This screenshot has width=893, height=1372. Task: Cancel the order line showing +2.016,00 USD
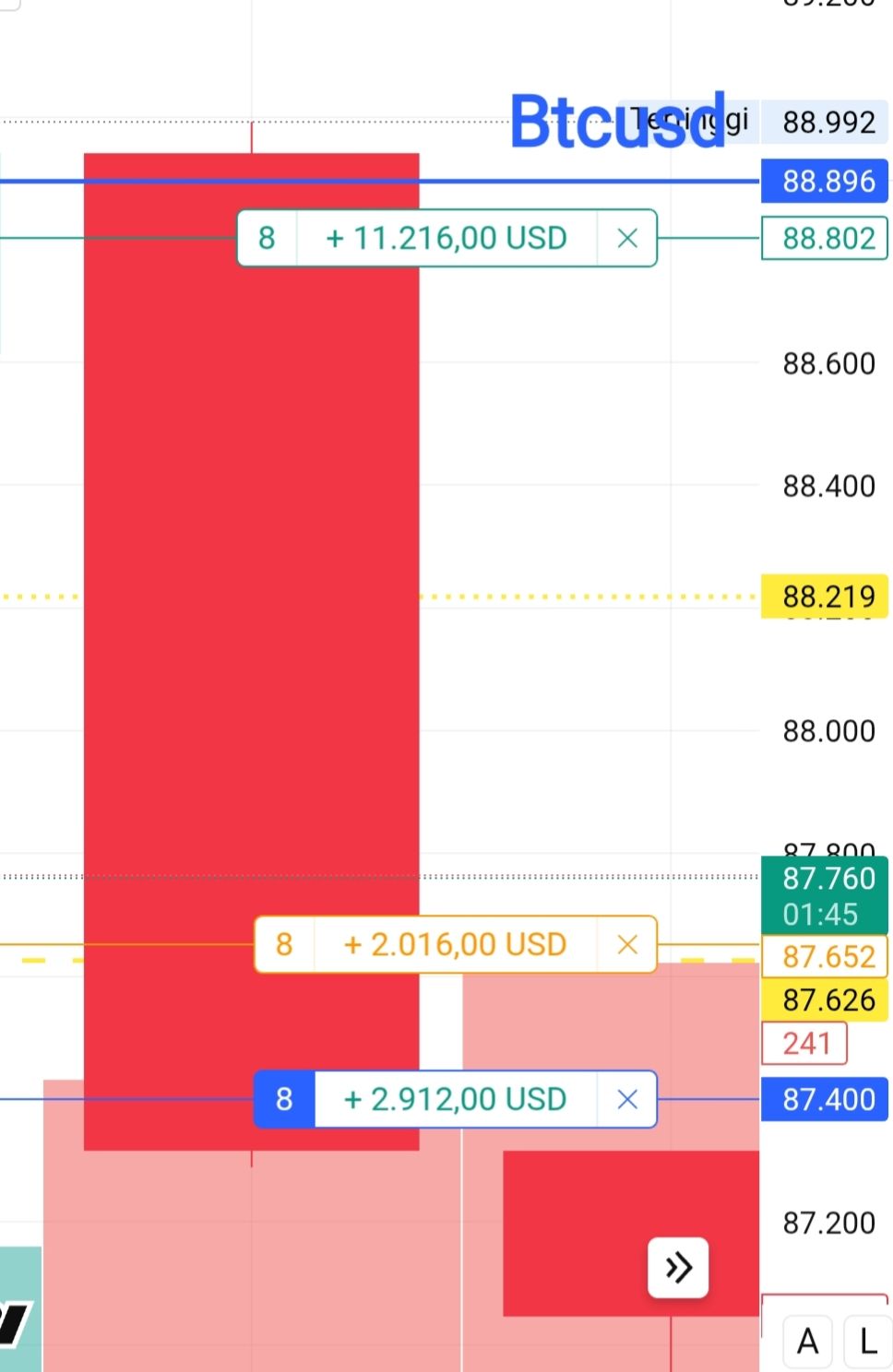click(627, 945)
